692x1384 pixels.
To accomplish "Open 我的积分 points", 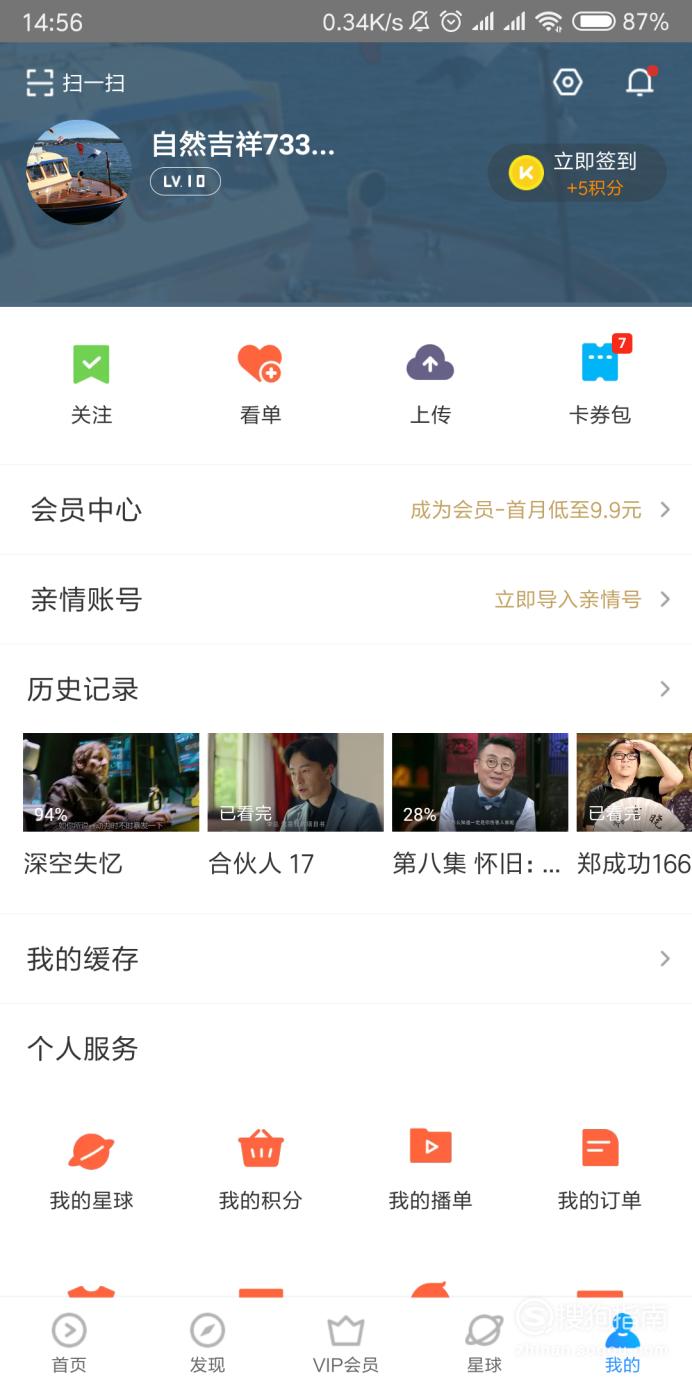I will coord(260,1170).
